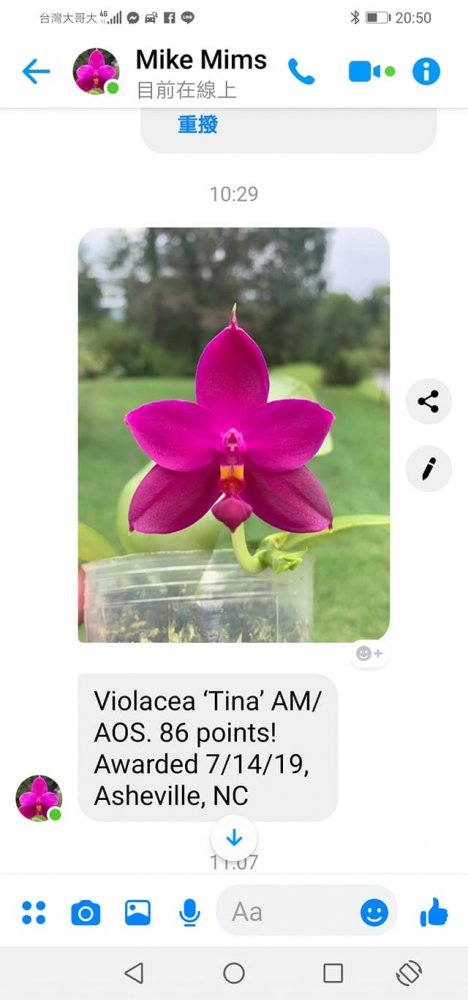Open the emoji picker smiley
The height and width of the screenshot is (1000, 468).
point(374,913)
